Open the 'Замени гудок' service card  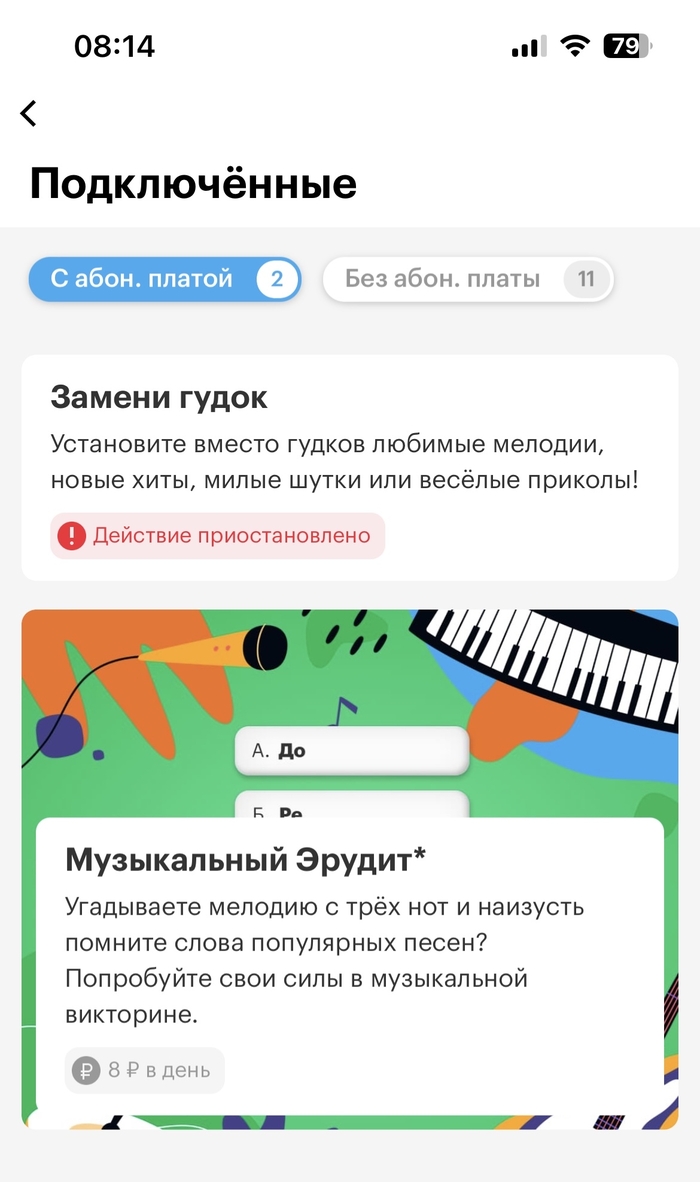(x=349, y=465)
